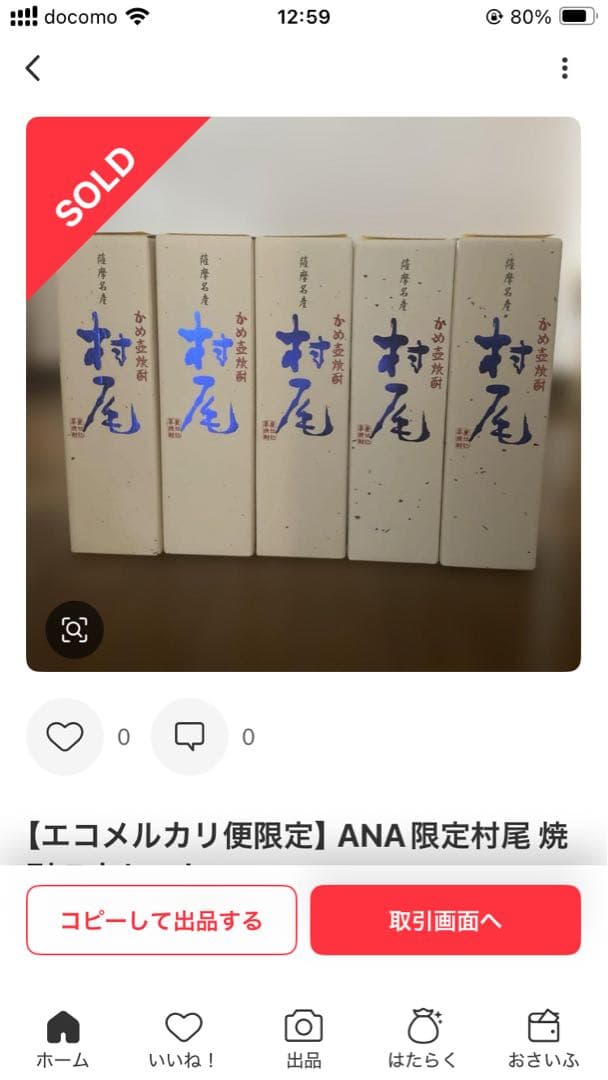Open the おさいふ wallet tab
The height and width of the screenshot is (1080, 608).
tap(543, 1038)
